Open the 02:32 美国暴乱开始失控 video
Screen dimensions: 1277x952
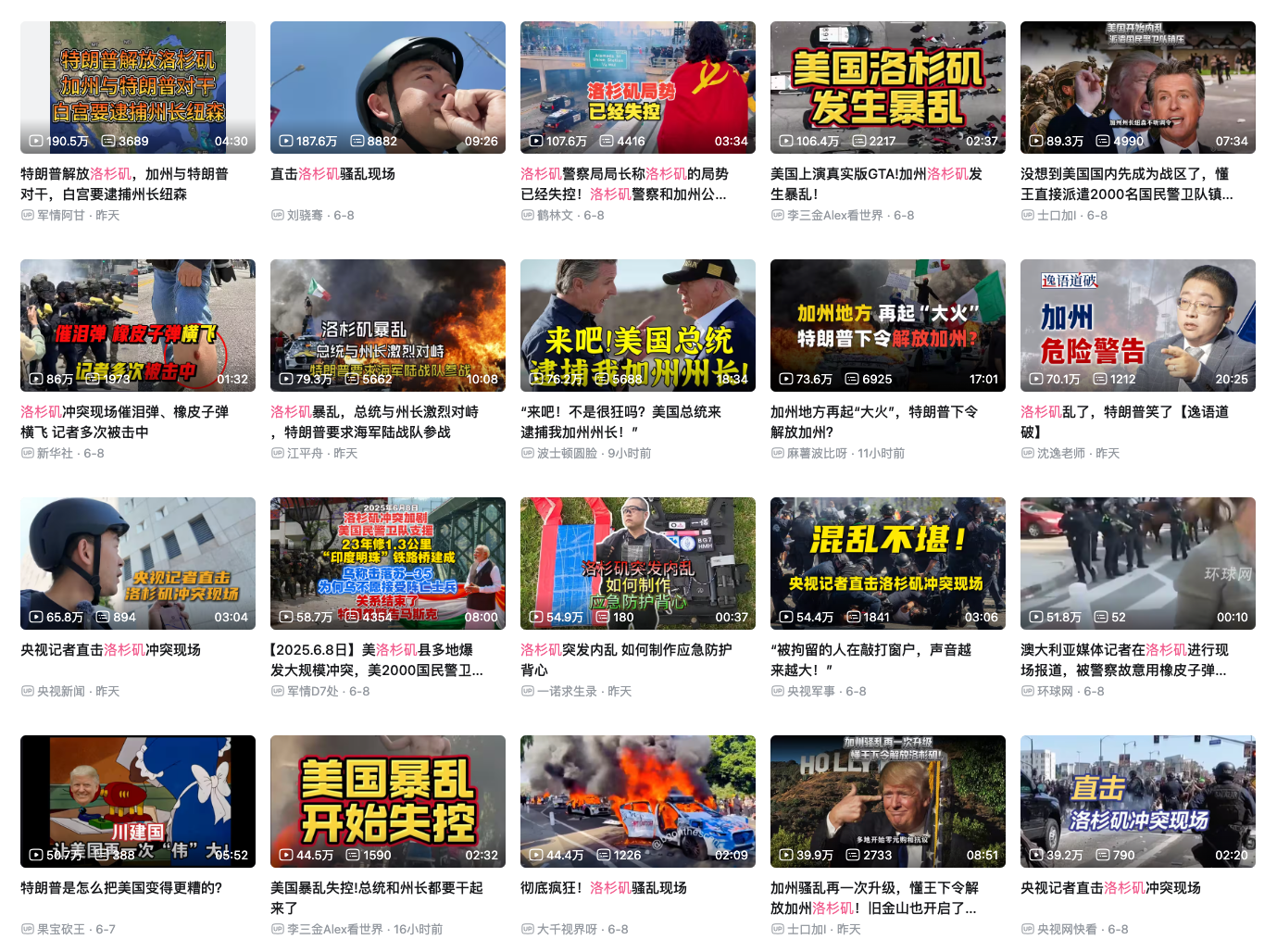[x=387, y=801]
